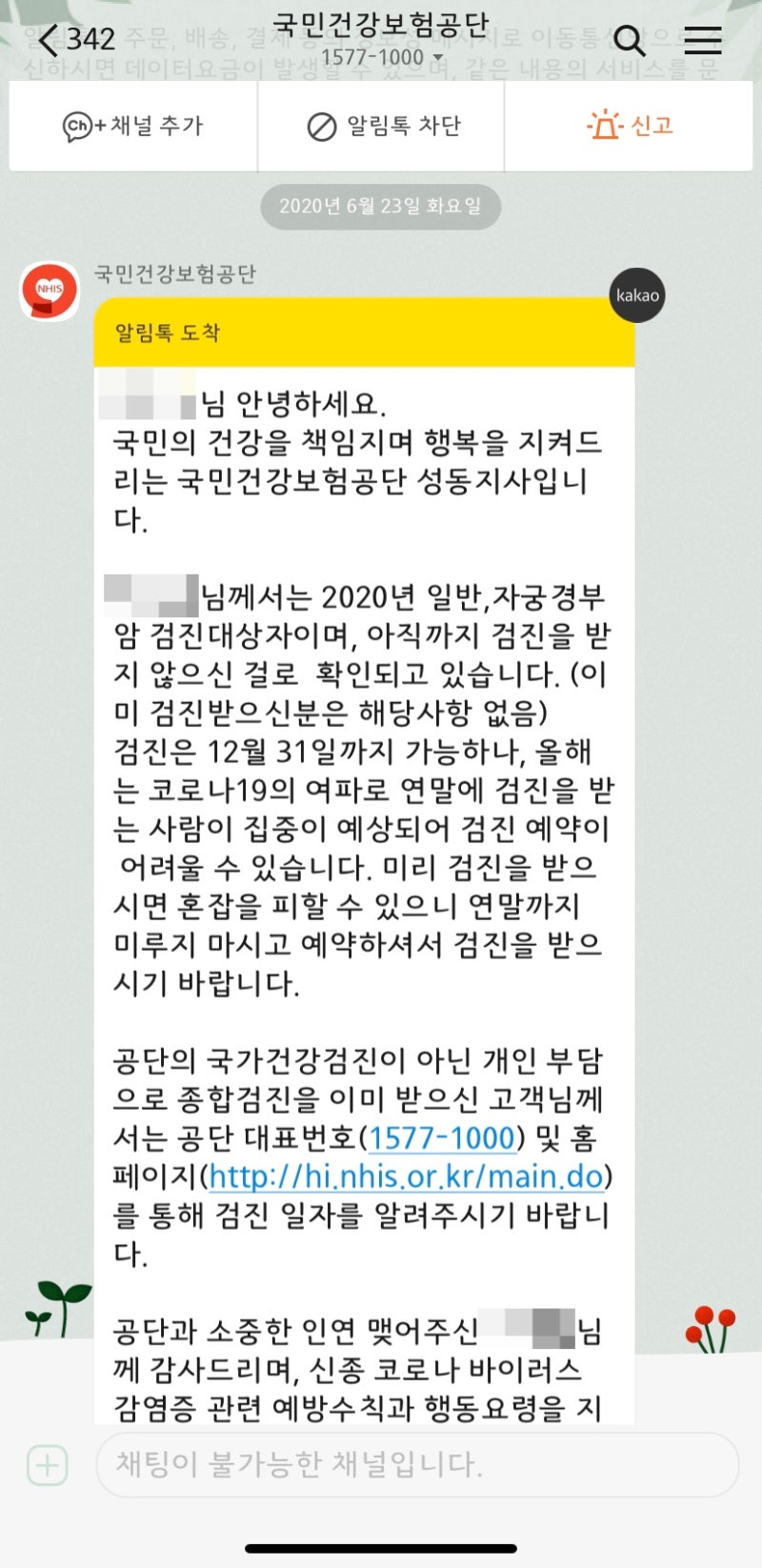
Task: Add the 국민건강보험공단 channel (채널 추가)
Action: 133,126
